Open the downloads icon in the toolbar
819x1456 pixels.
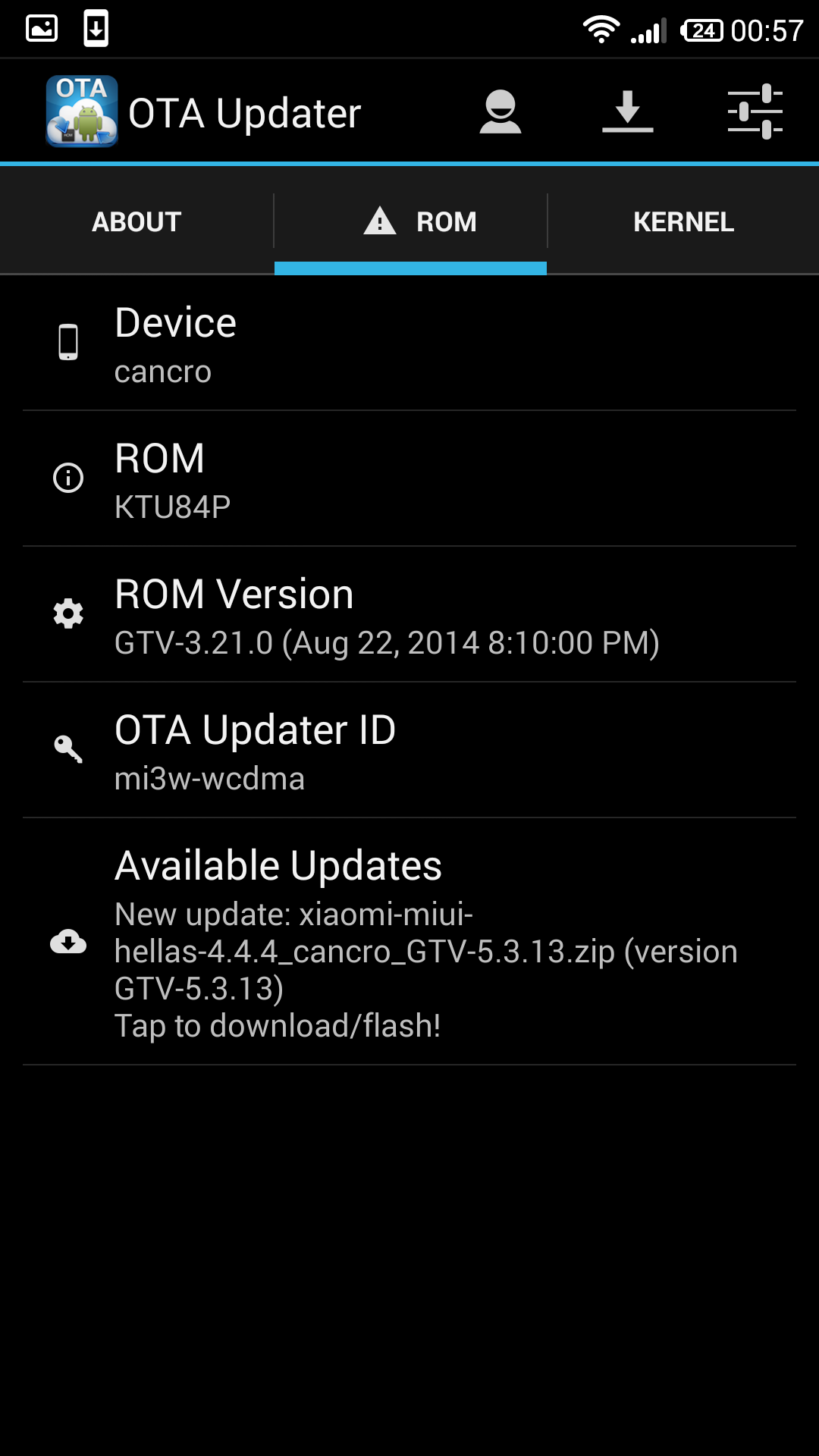pos(627,112)
